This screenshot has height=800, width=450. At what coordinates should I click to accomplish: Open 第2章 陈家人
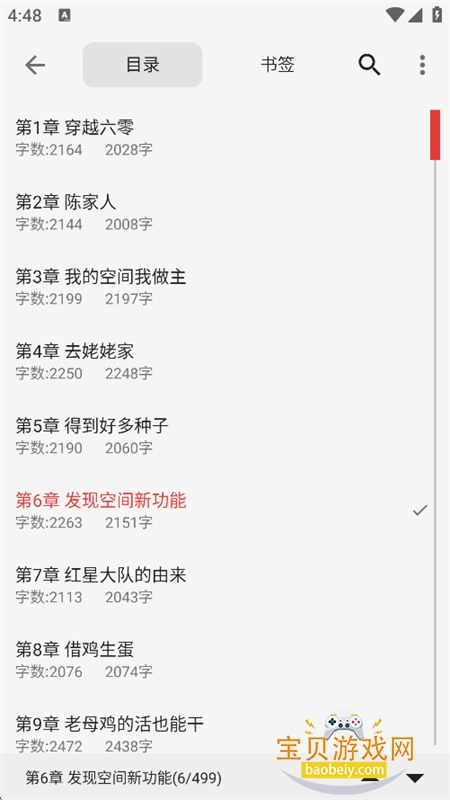pyautogui.click(x=217, y=212)
